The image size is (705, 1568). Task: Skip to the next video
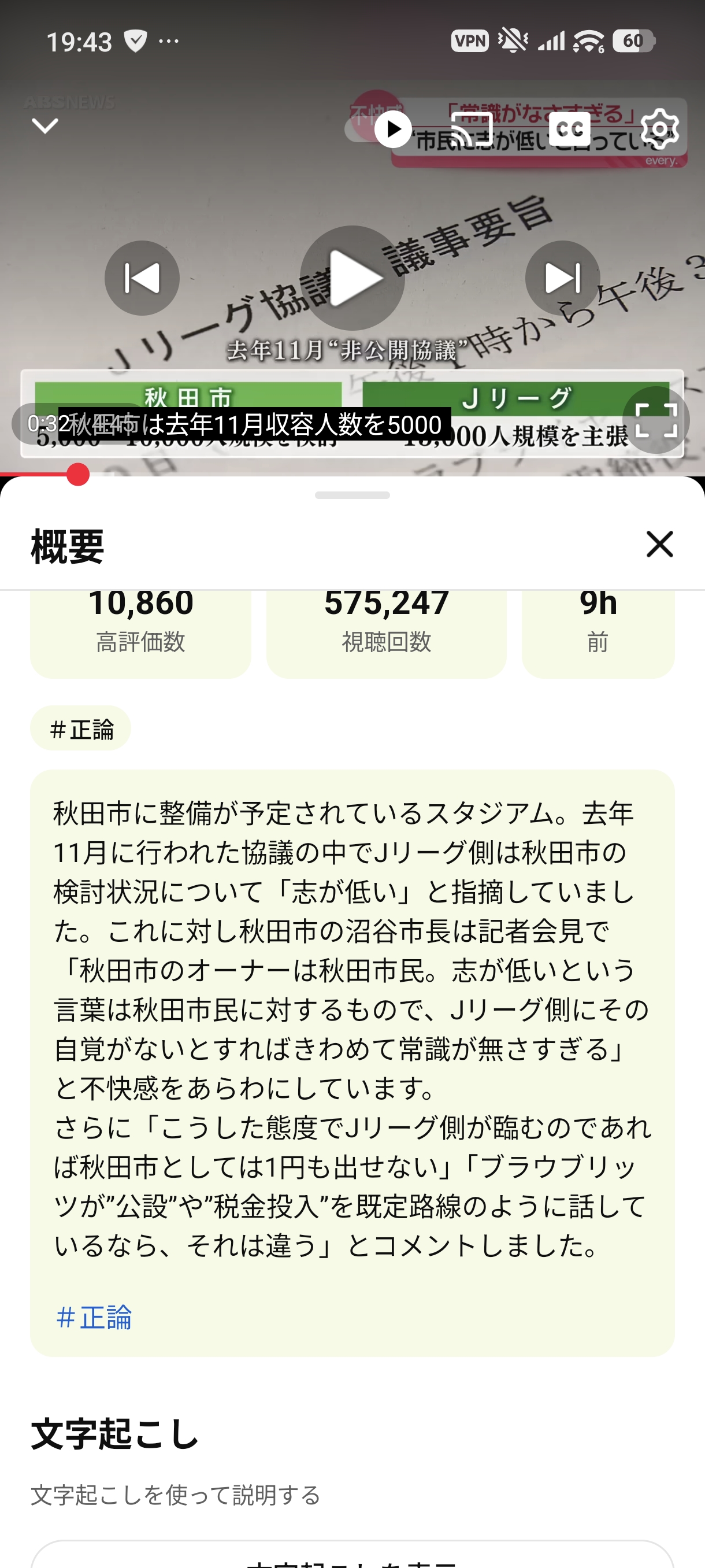click(563, 278)
